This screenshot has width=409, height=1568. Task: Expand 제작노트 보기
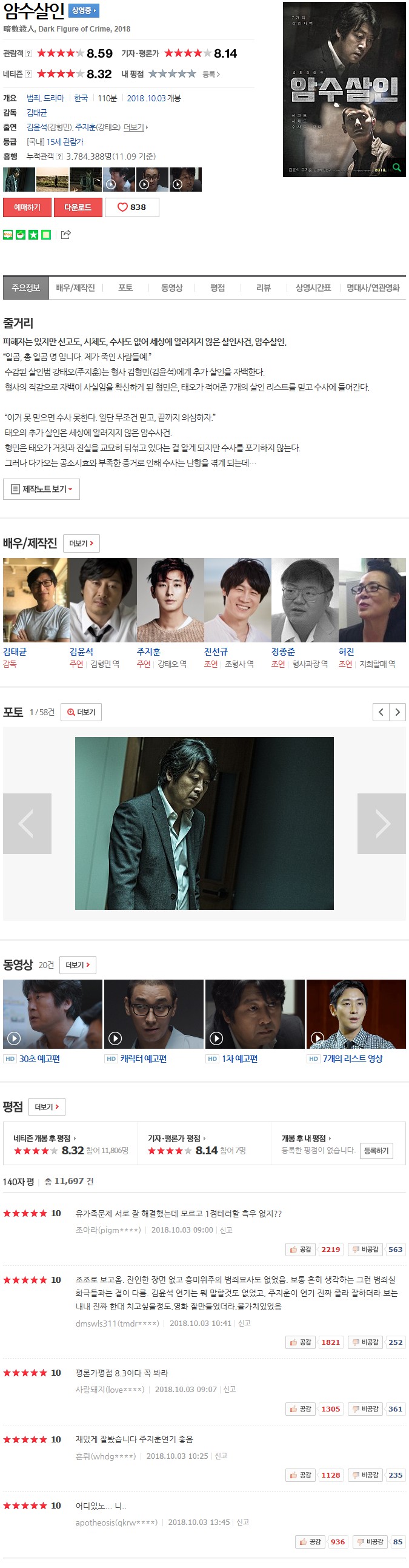pyautogui.click(x=42, y=490)
